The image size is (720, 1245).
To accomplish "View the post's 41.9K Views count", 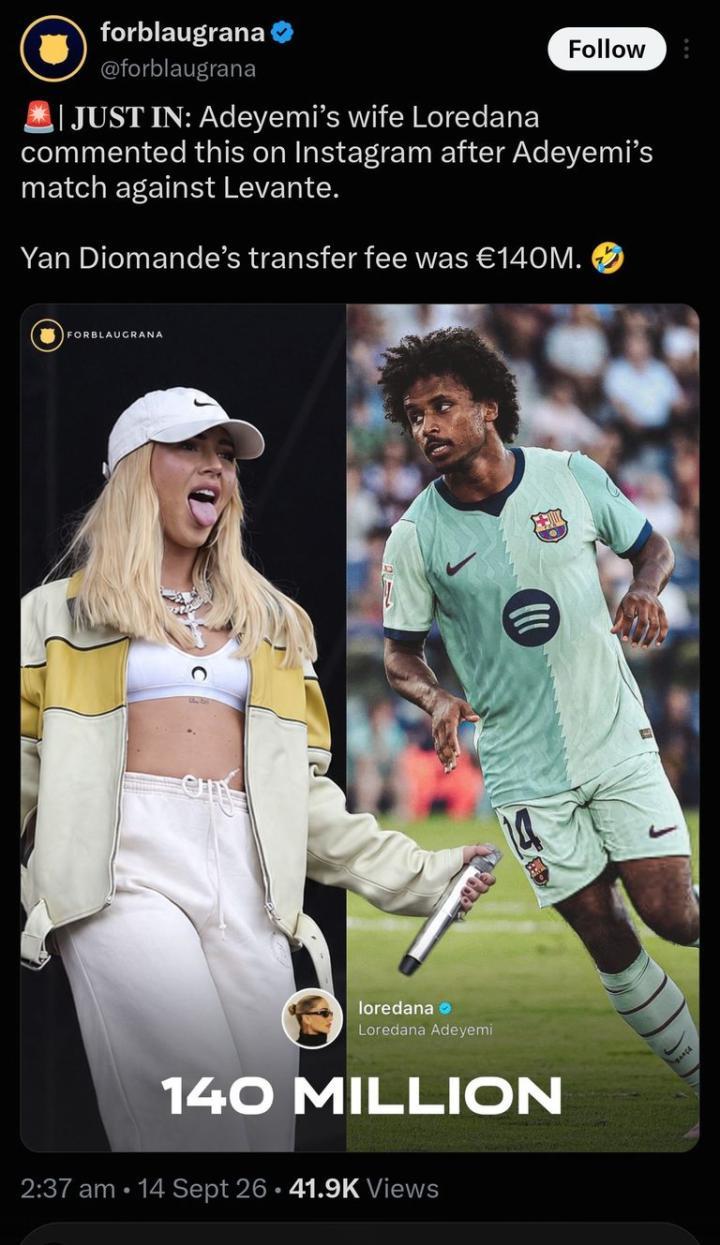I will (x=363, y=1188).
